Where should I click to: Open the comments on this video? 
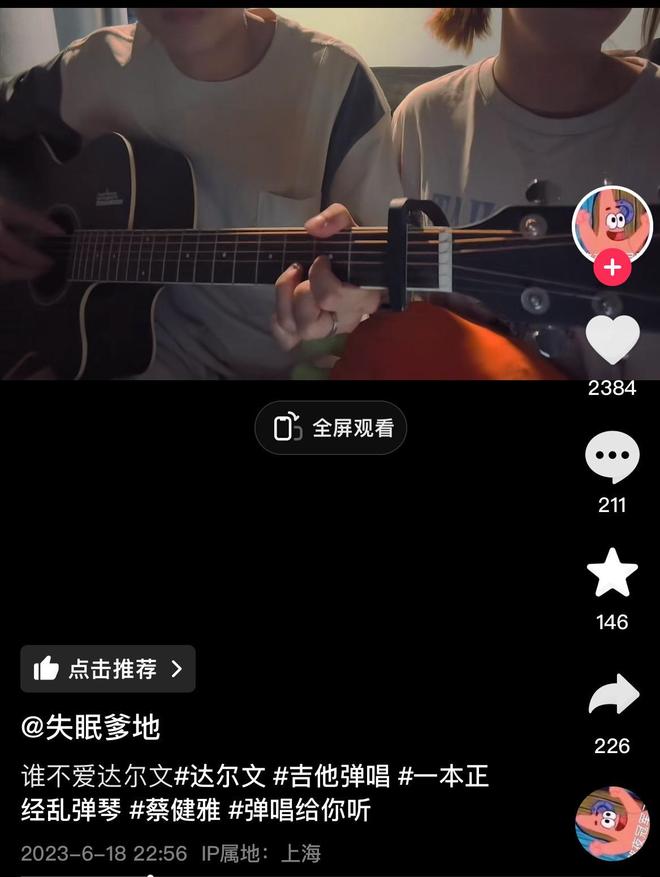coord(612,459)
